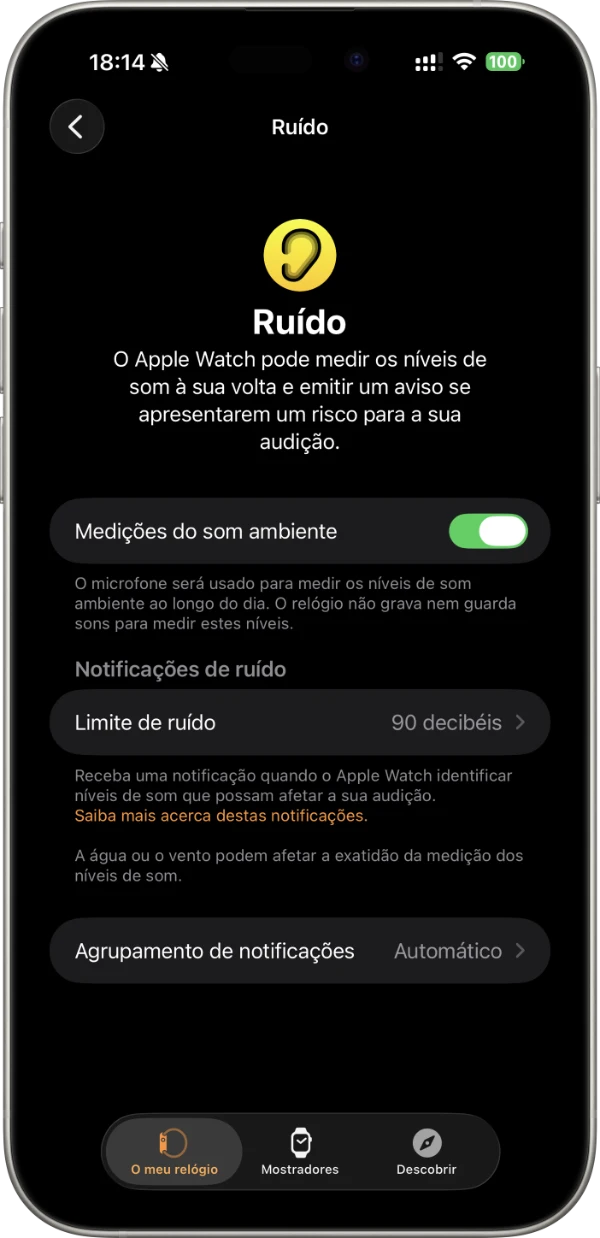Switch to the Mostradores tab
Image resolution: width=600 pixels, height=1238 pixels.
coord(300,1151)
